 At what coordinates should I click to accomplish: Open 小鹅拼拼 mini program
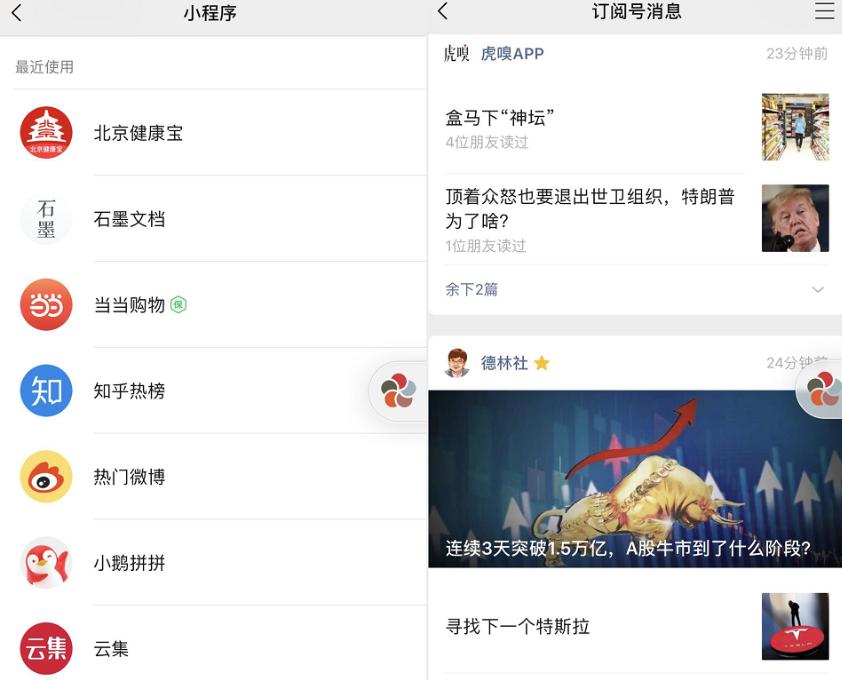[129, 563]
